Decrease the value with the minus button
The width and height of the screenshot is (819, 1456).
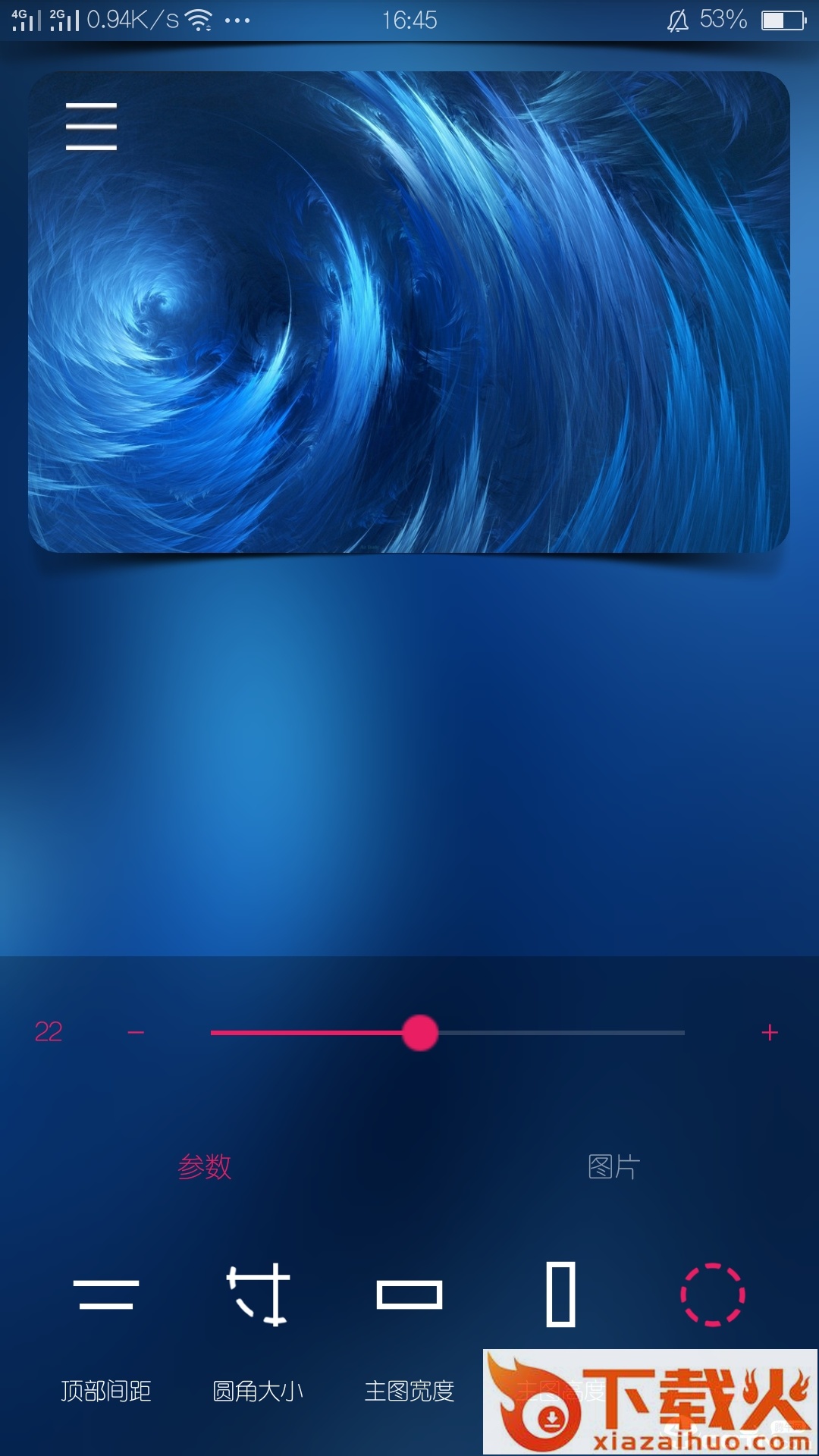click(x=136, y=1032)
